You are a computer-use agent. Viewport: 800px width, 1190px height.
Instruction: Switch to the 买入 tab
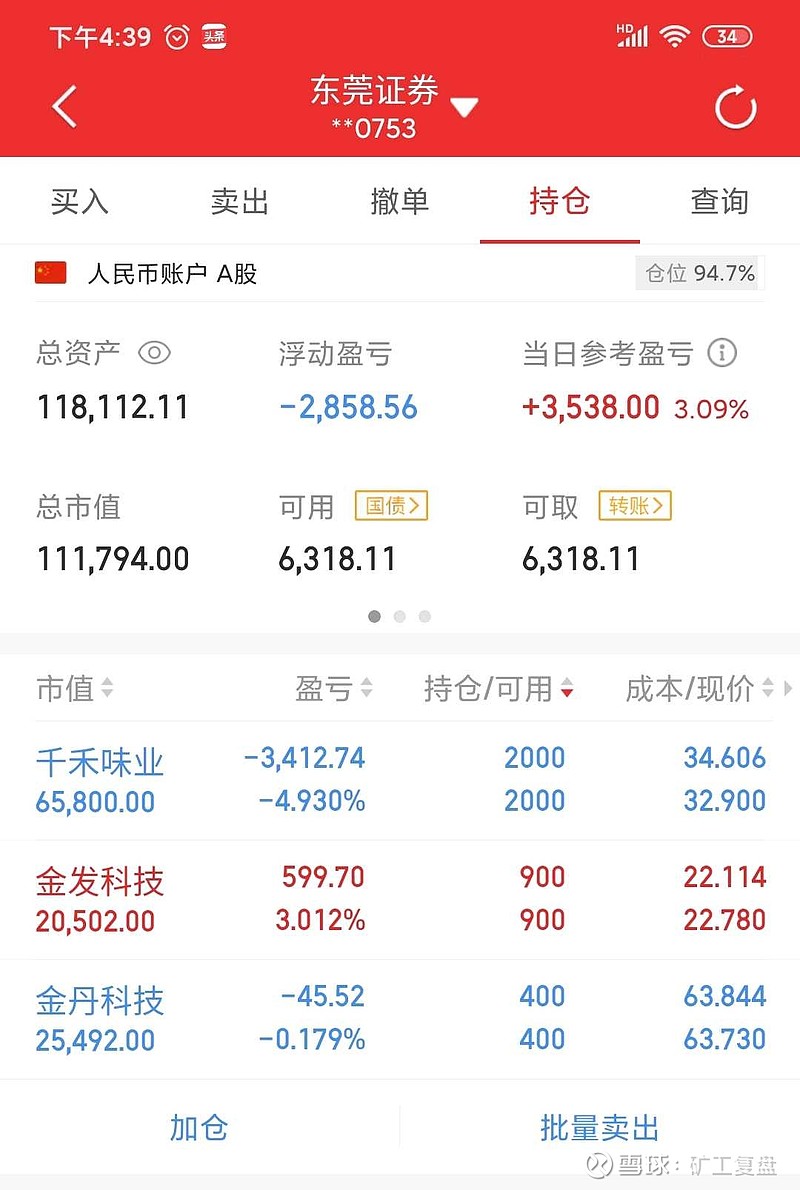coord(80,202)
